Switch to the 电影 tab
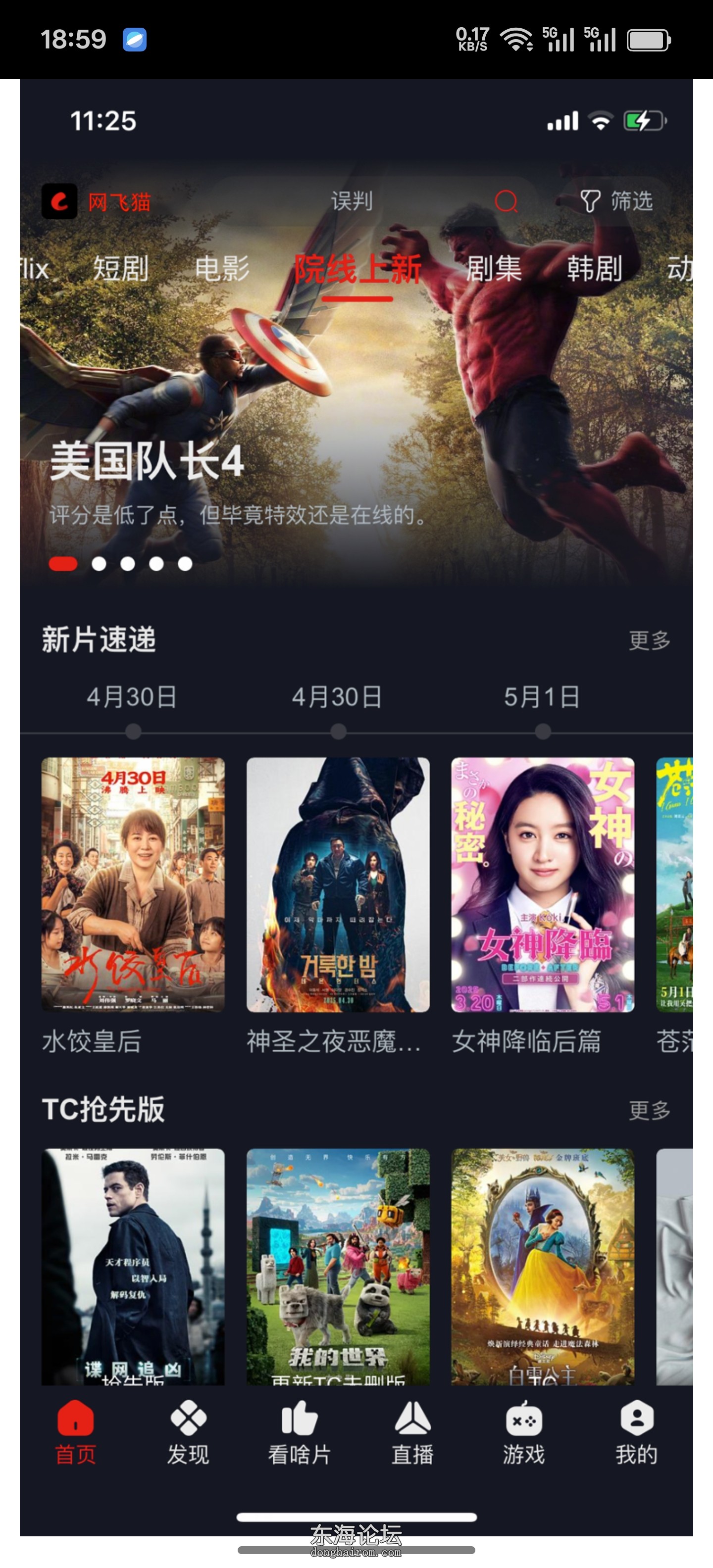The height and width of the screenshot is (1568, 713). tap(222, 268)
